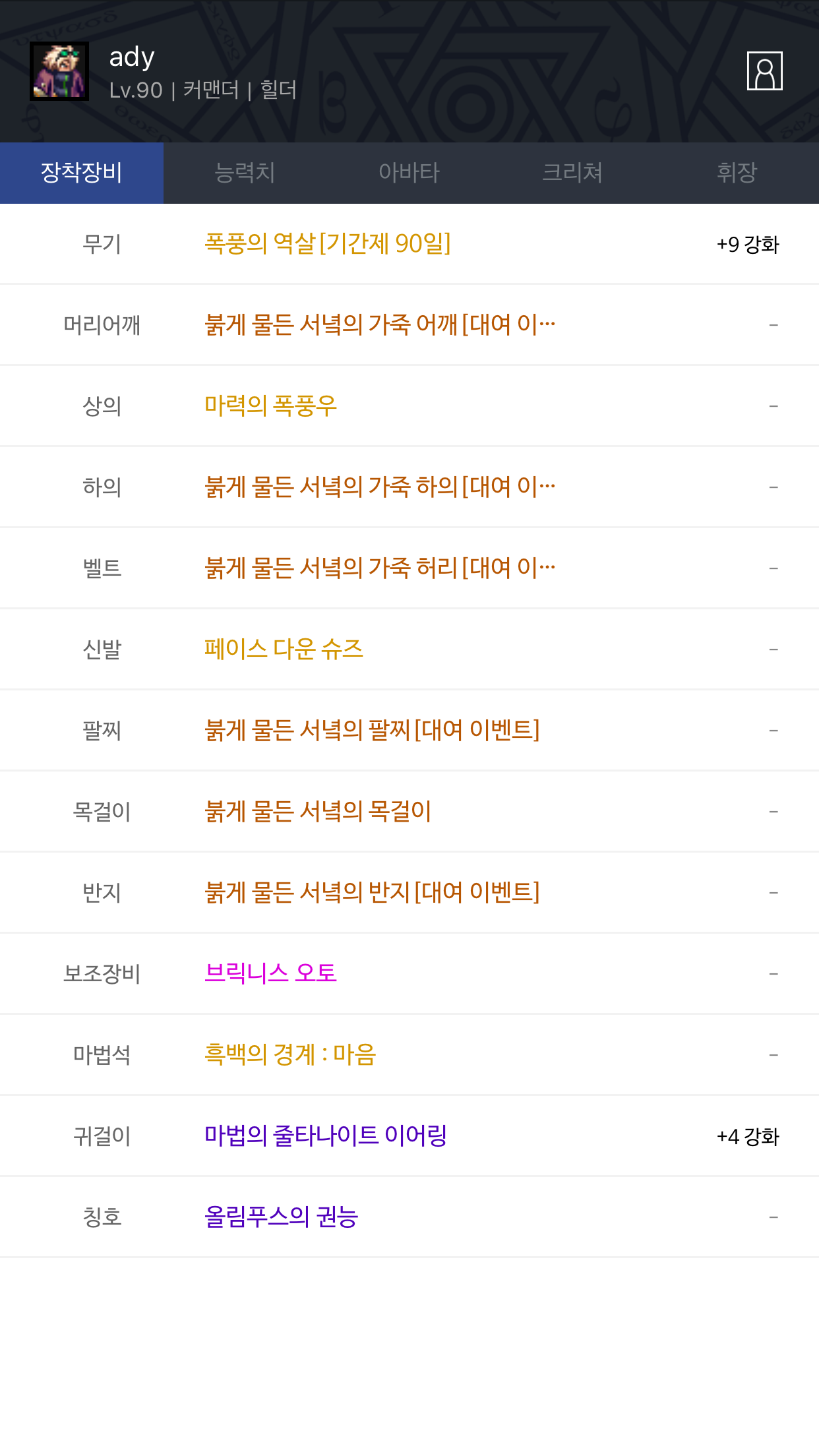Check the title 올림푸스의 권능
The height and width of the screenshot is (1456, 819).
pyautogui.click(x=281, y=1217)
